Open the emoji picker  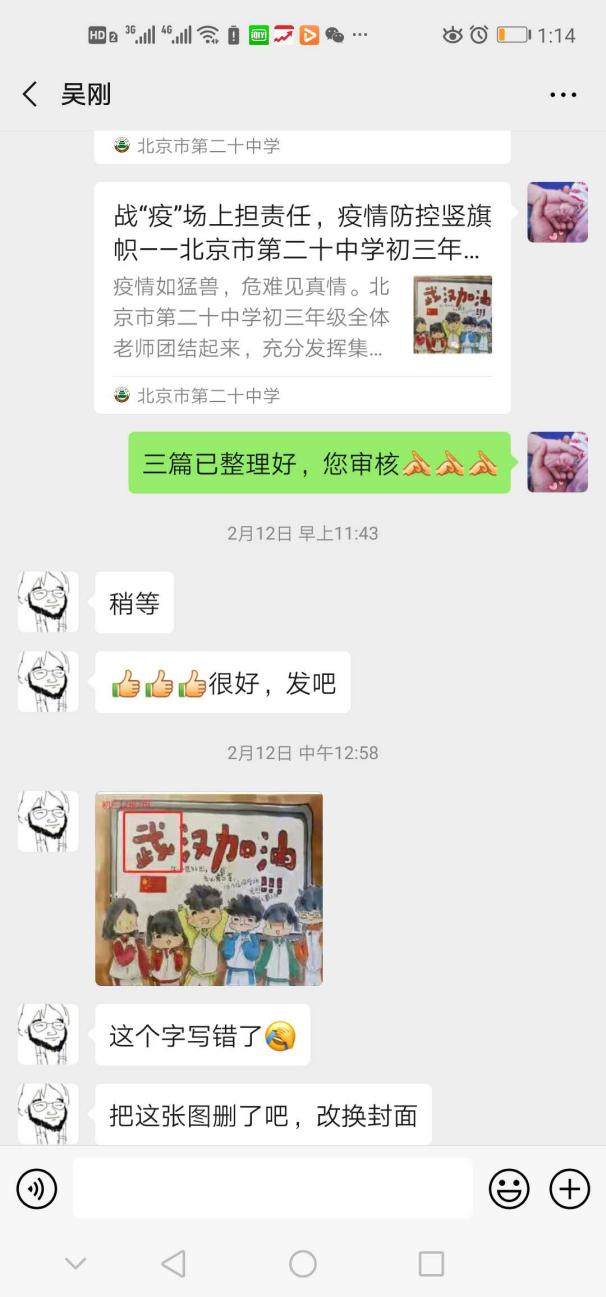pyautogui.click(x=509, y=1189)
